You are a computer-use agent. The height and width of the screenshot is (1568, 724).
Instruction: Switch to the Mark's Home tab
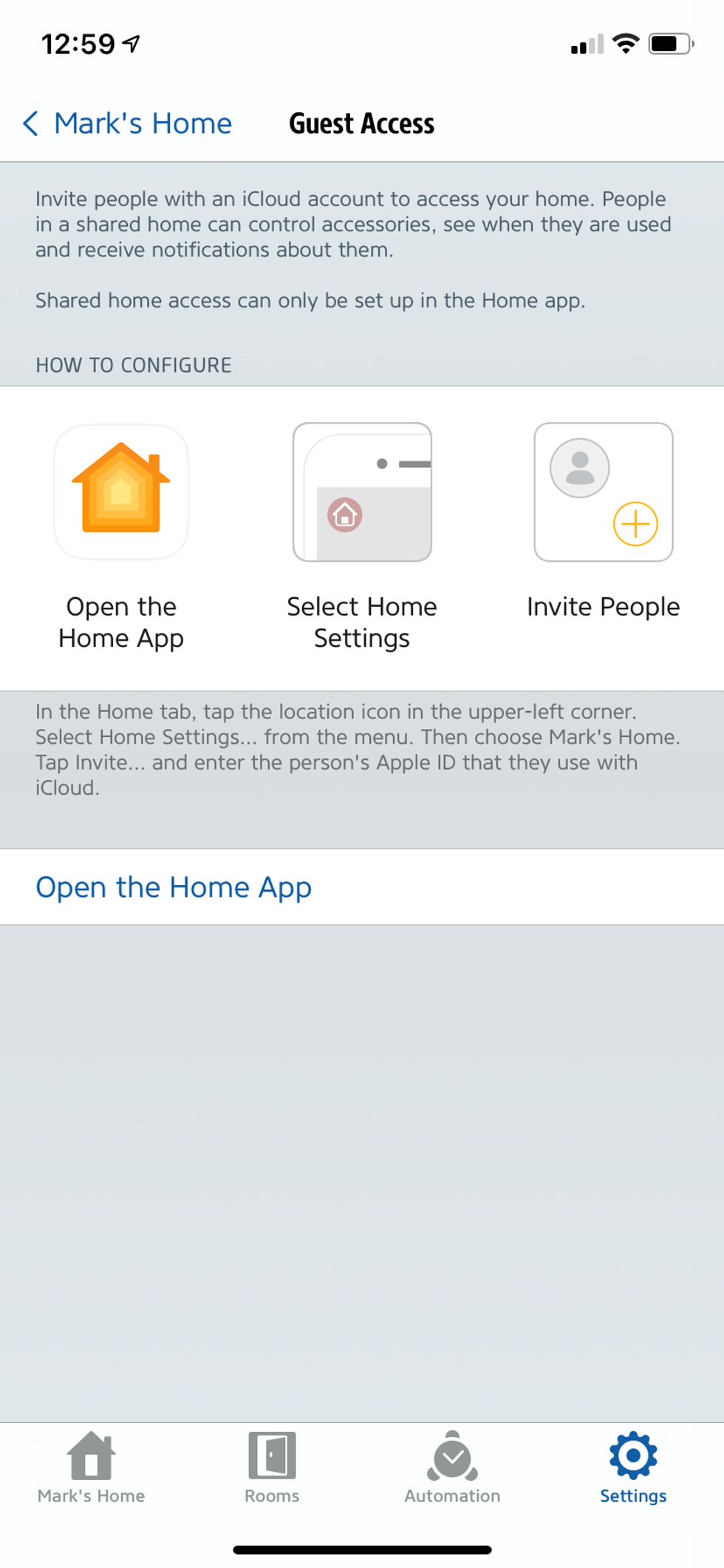coord(91,1467)
